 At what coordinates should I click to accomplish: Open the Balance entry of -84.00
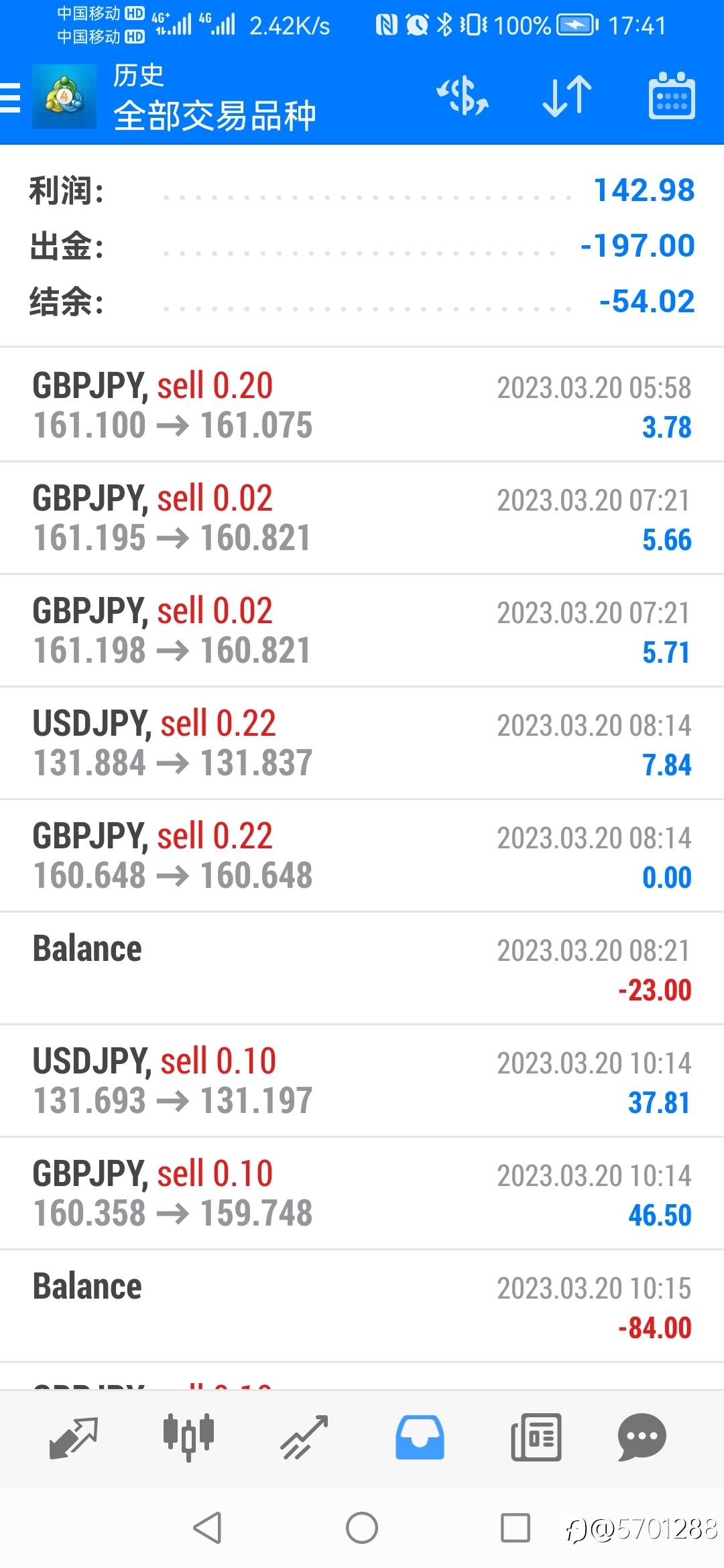pyautogui.click(x=362, y=1306)
